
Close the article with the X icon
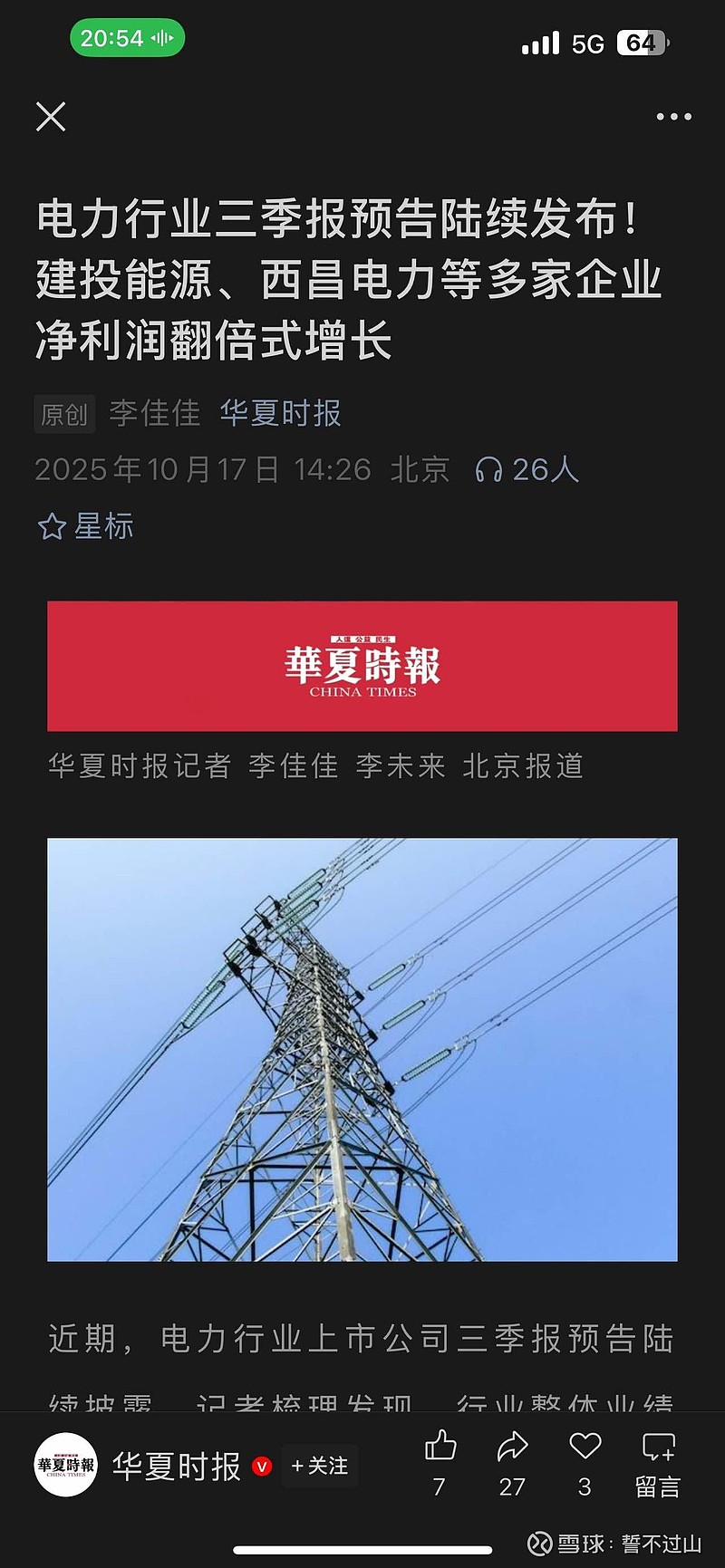pos(51,117)
